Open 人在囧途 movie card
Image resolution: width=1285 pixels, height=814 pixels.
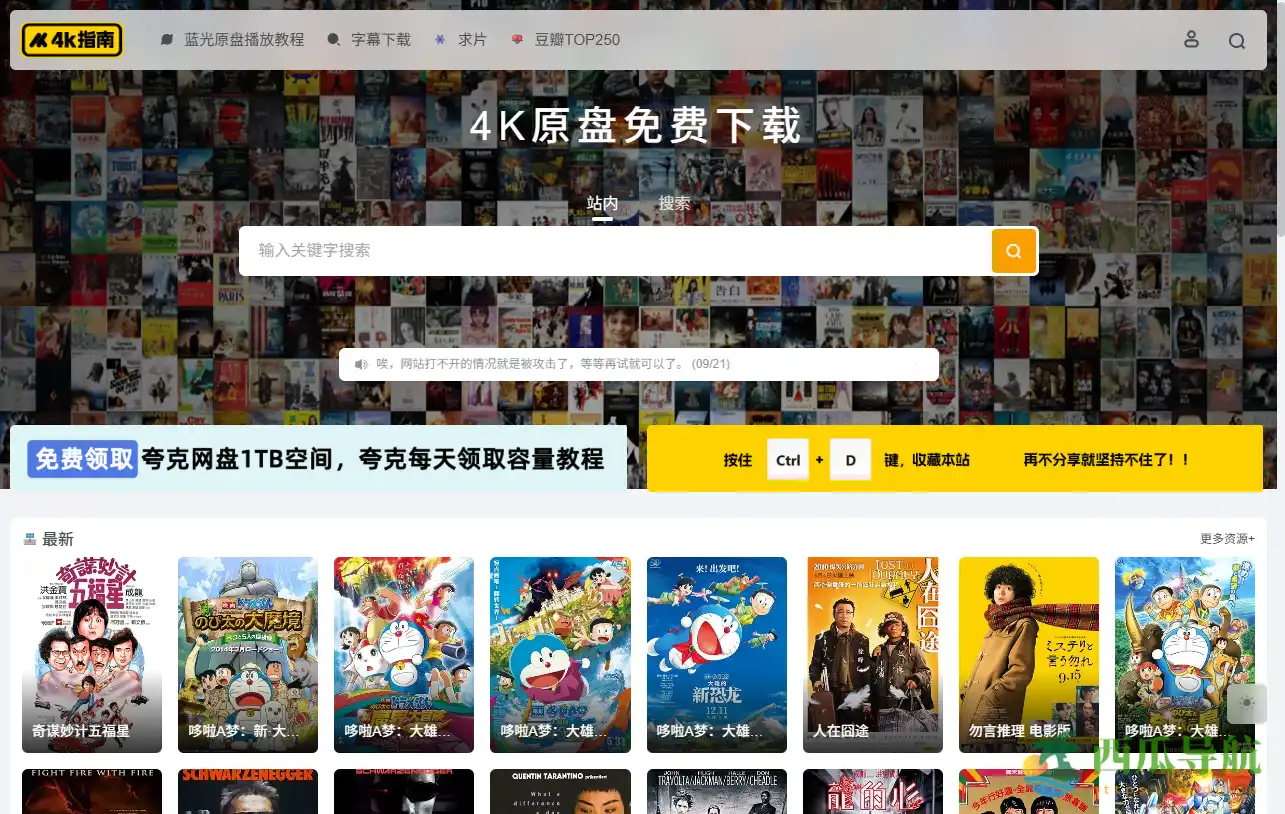pyautogui.click(x=872, y=653)
